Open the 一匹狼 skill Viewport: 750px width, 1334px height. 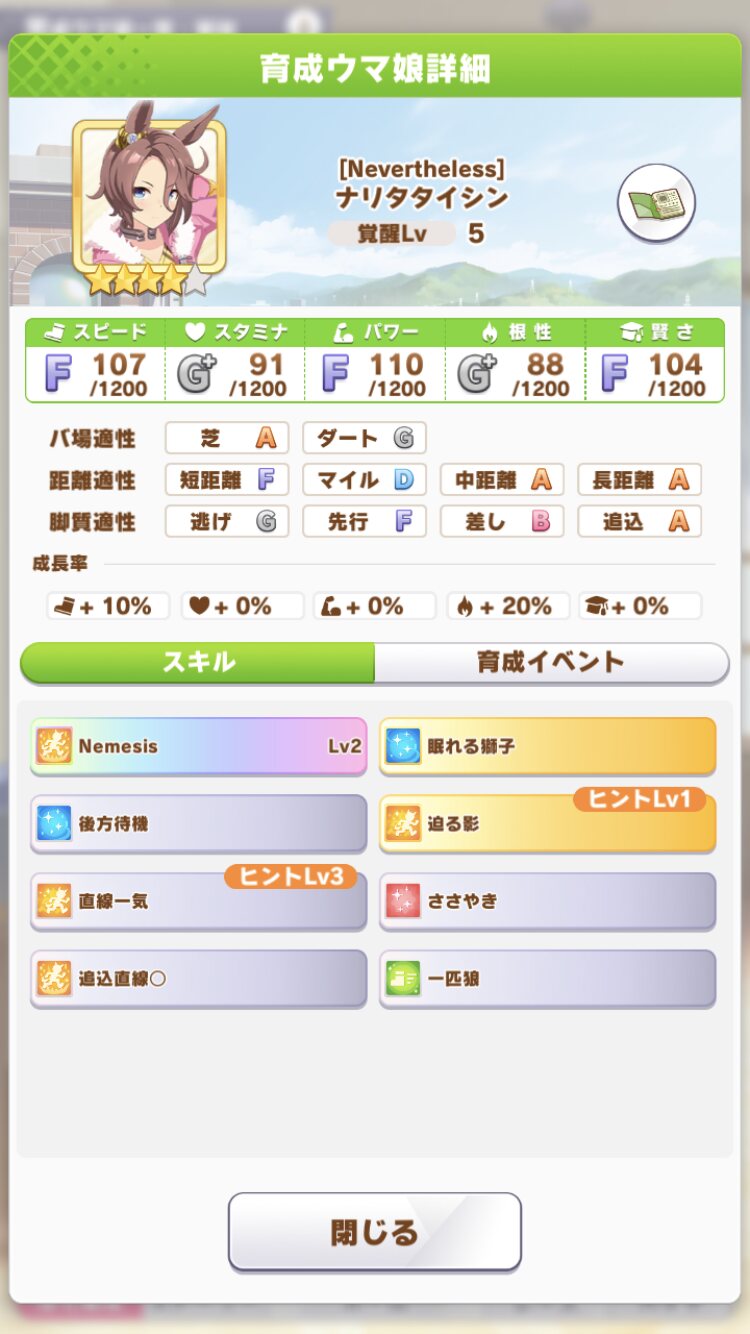[x=547, y=978]
